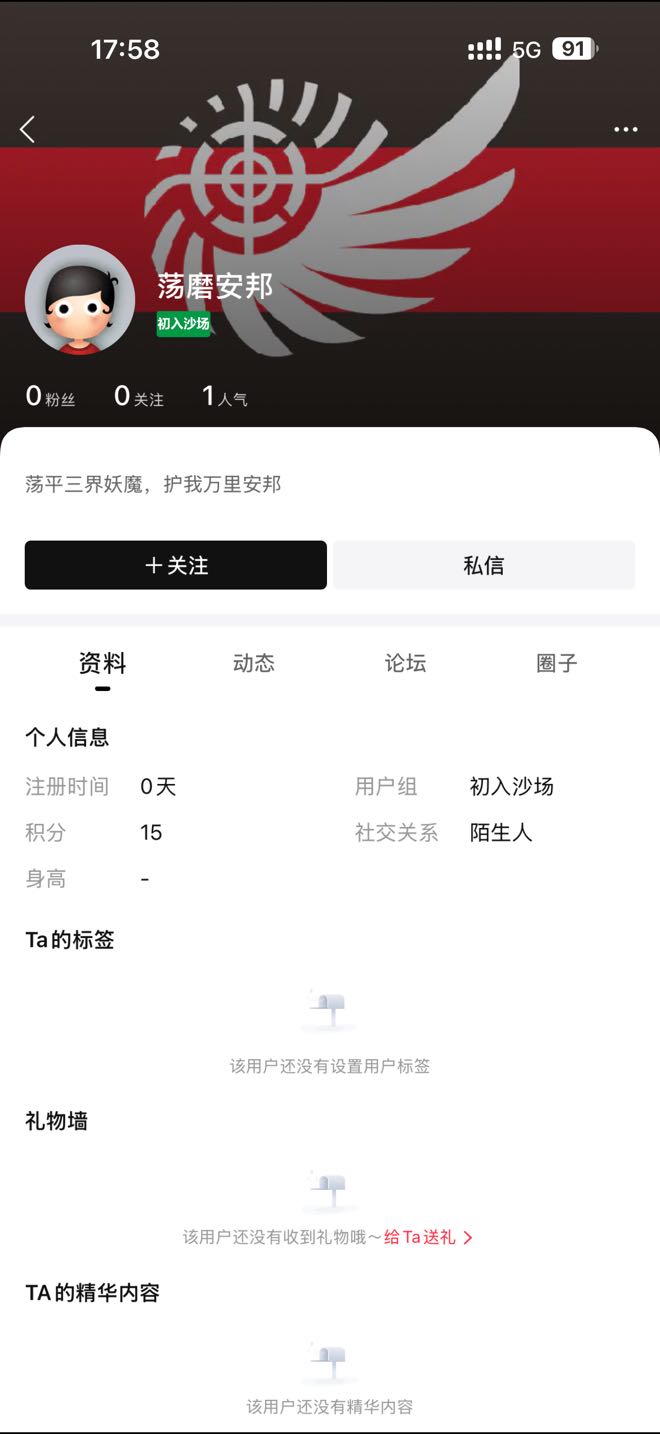View the 粉丝 followers count
The width and height of the screenshot is (660, 1434).
click(x=50, y=397)
